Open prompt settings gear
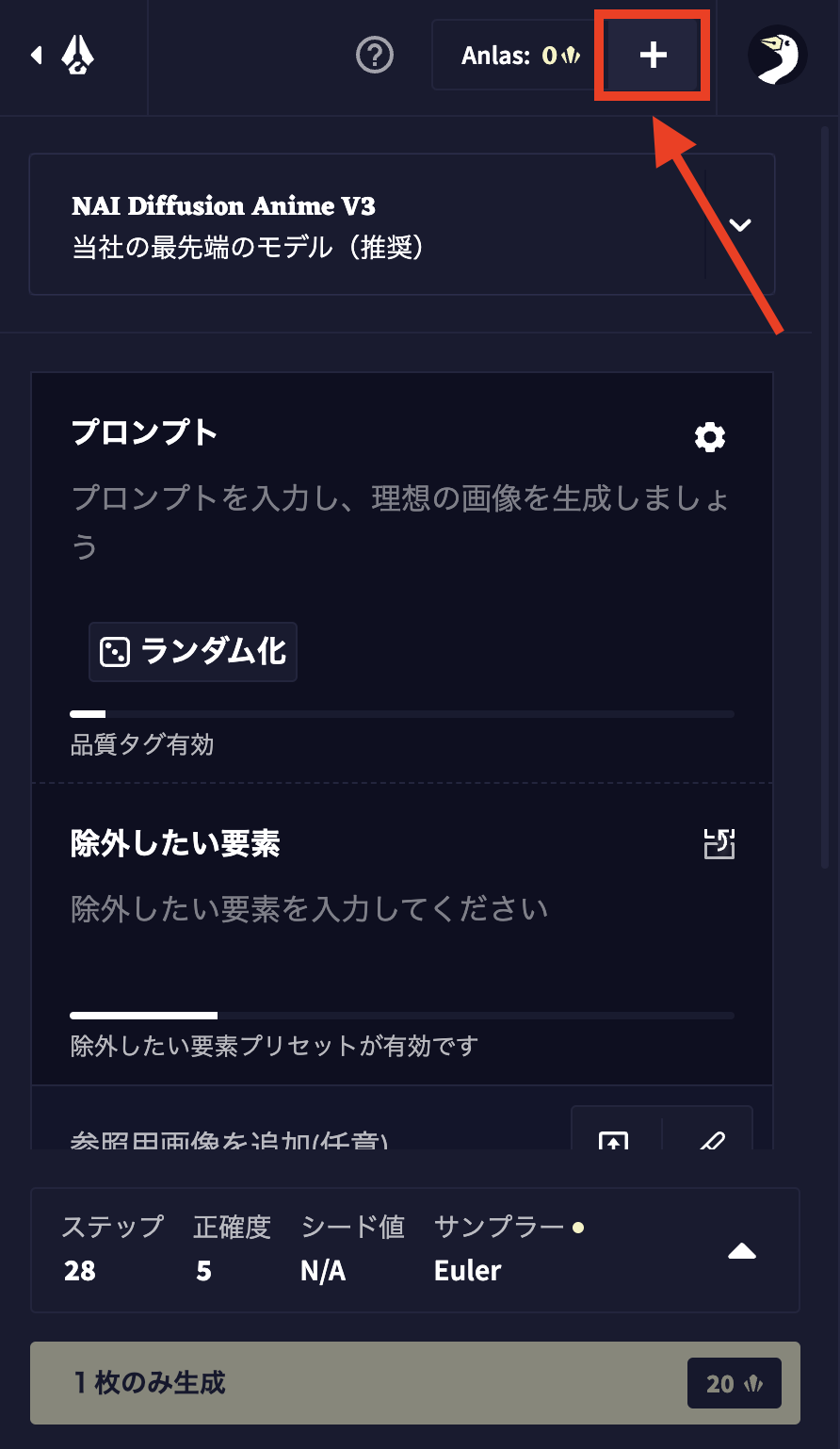Image resolution: width=840 pixels, height=1449 pixels. click(x=710, y=437)
